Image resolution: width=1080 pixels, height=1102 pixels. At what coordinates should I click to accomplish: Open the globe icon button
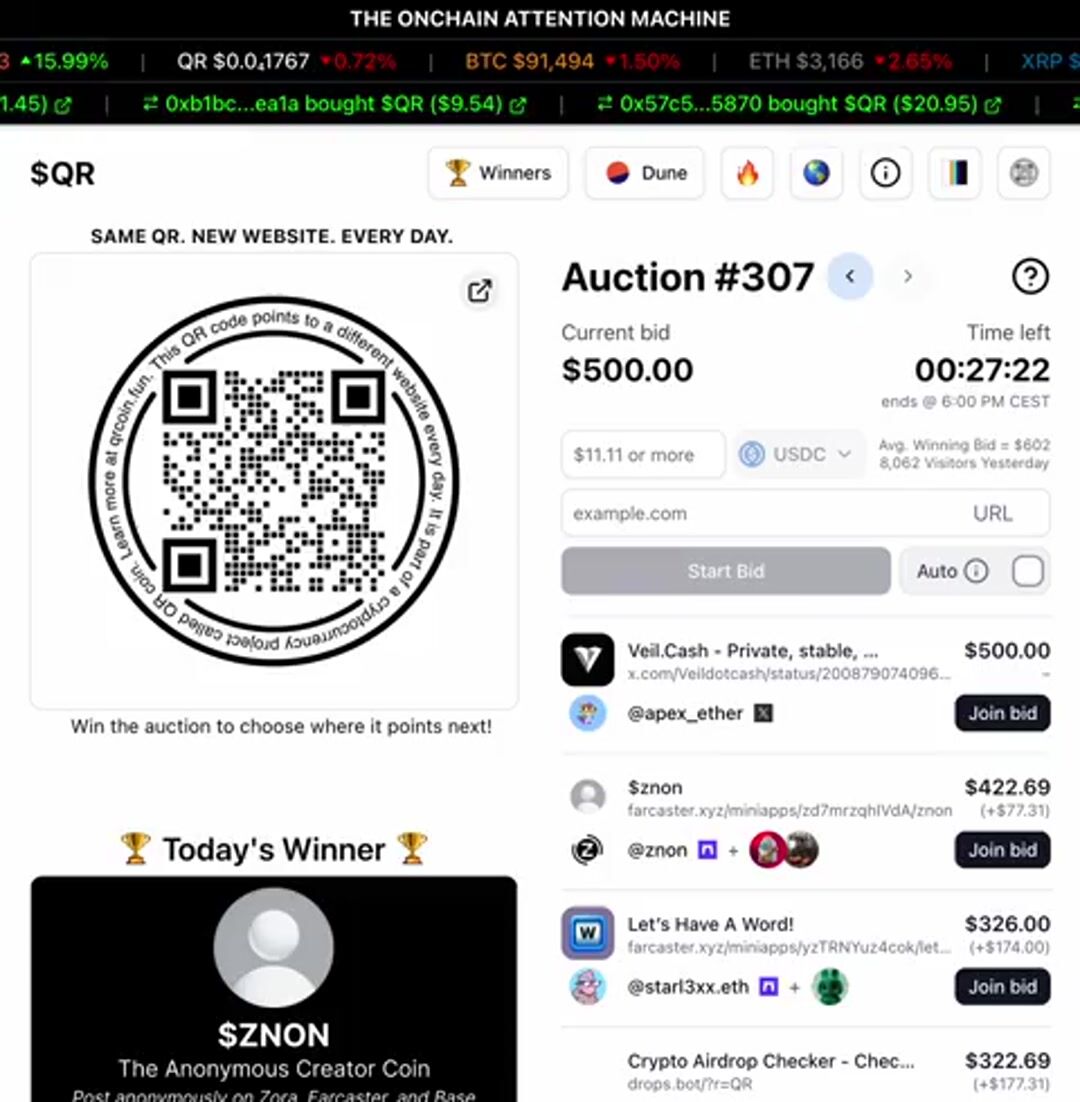click(816, 173)
